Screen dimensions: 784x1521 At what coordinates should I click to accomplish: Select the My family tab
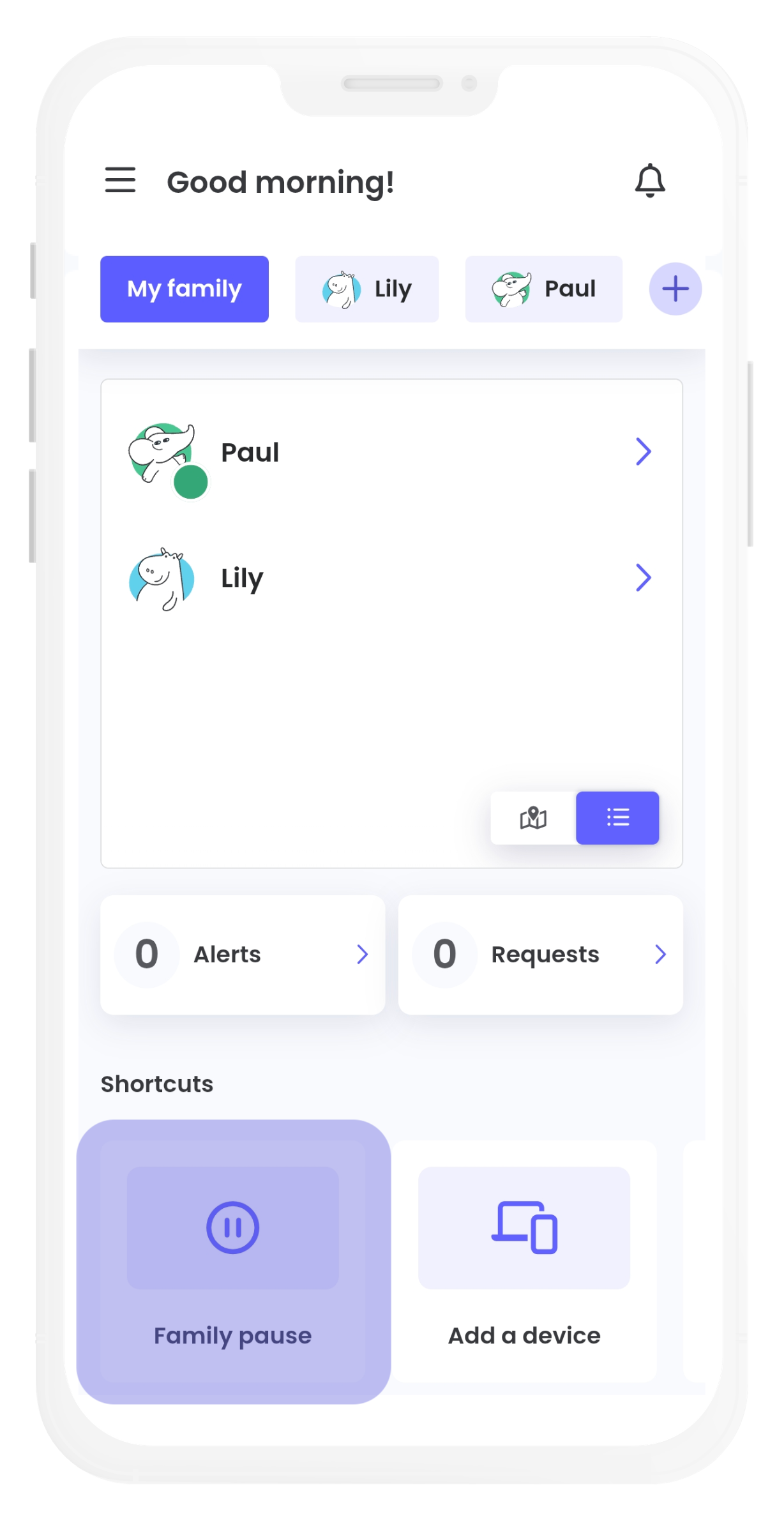point(184,289)
